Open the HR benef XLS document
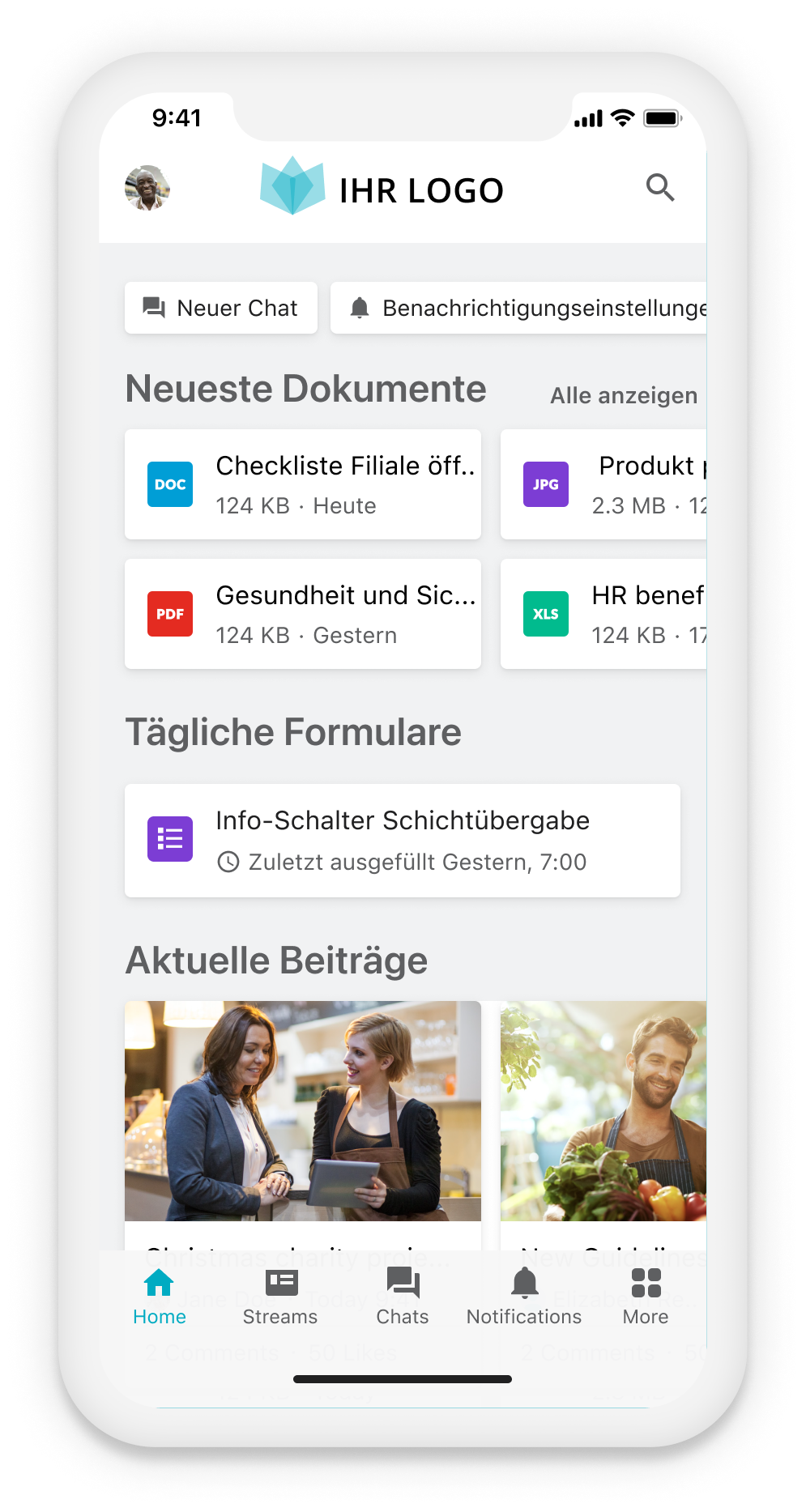Viewport: 806px width, 1512px height. (x=603, y=614)
